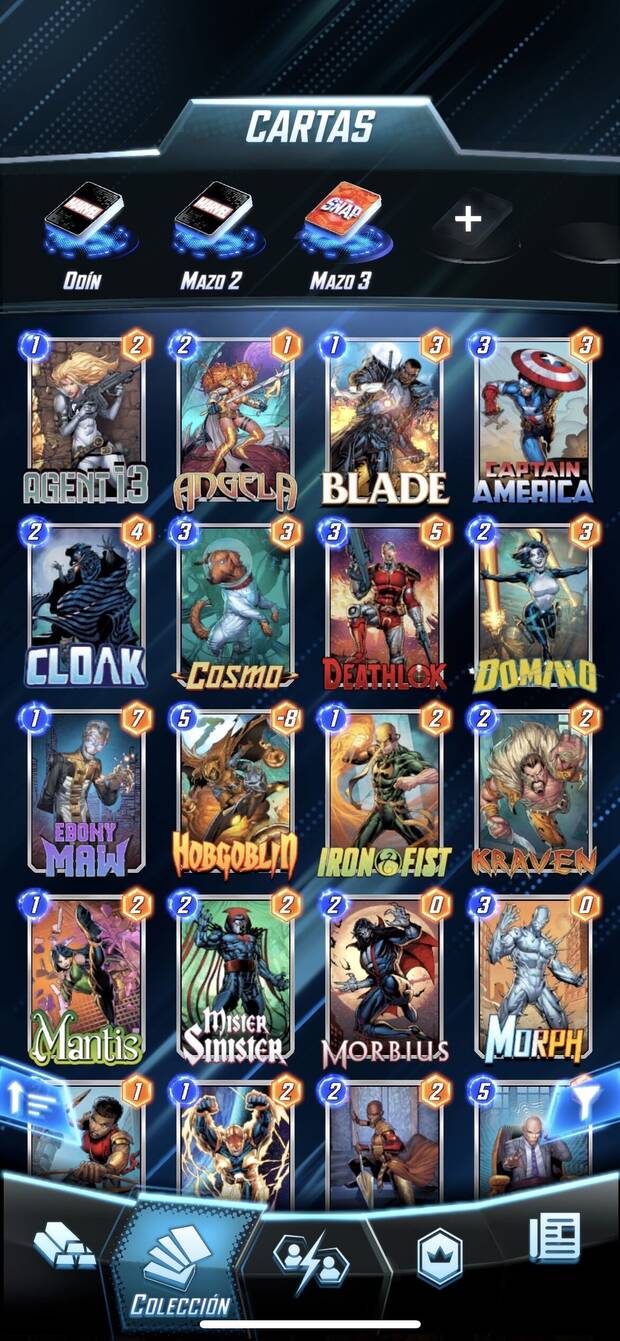View the Hobgoblin card

tap(236, 792)
